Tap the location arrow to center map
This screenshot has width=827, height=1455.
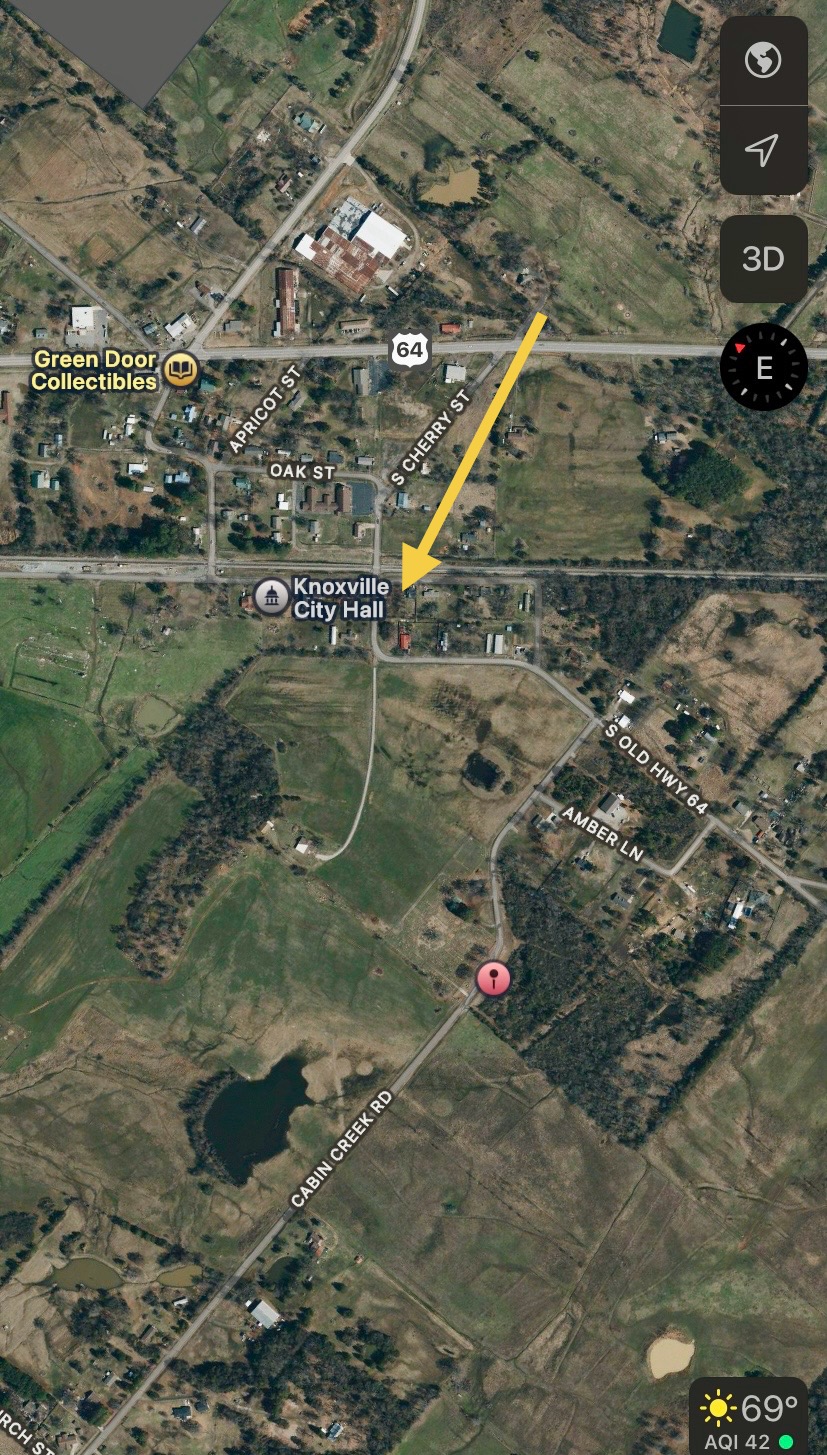[763, 151]
